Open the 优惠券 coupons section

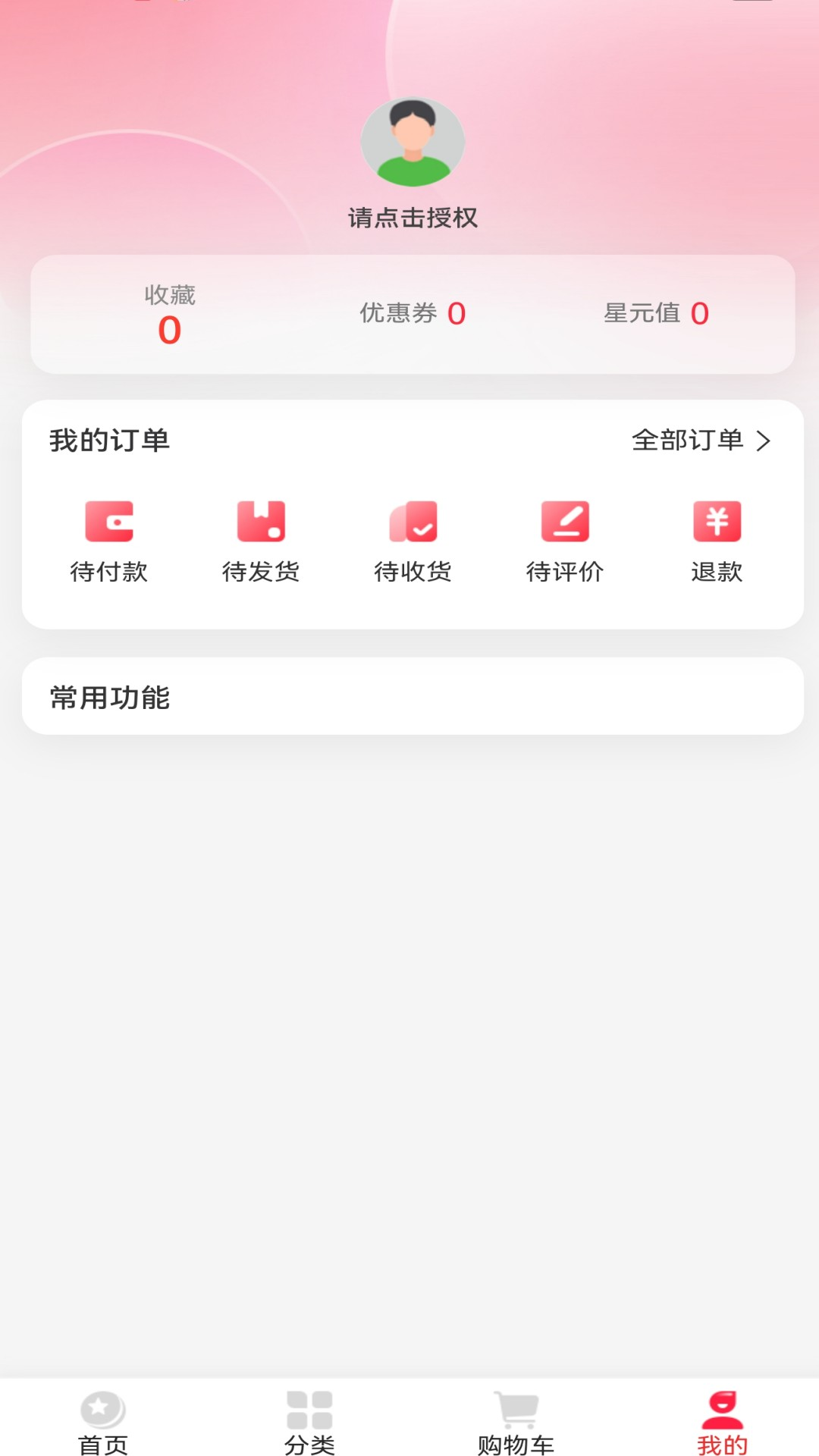coord(410,312)
